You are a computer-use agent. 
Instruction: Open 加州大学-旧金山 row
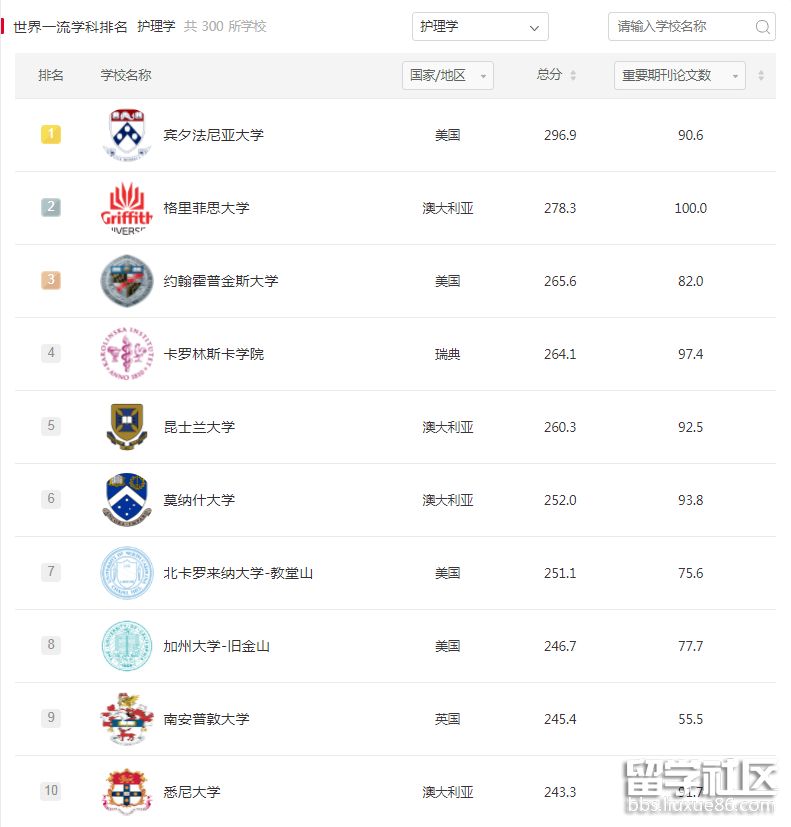click(x=216, y=646)
